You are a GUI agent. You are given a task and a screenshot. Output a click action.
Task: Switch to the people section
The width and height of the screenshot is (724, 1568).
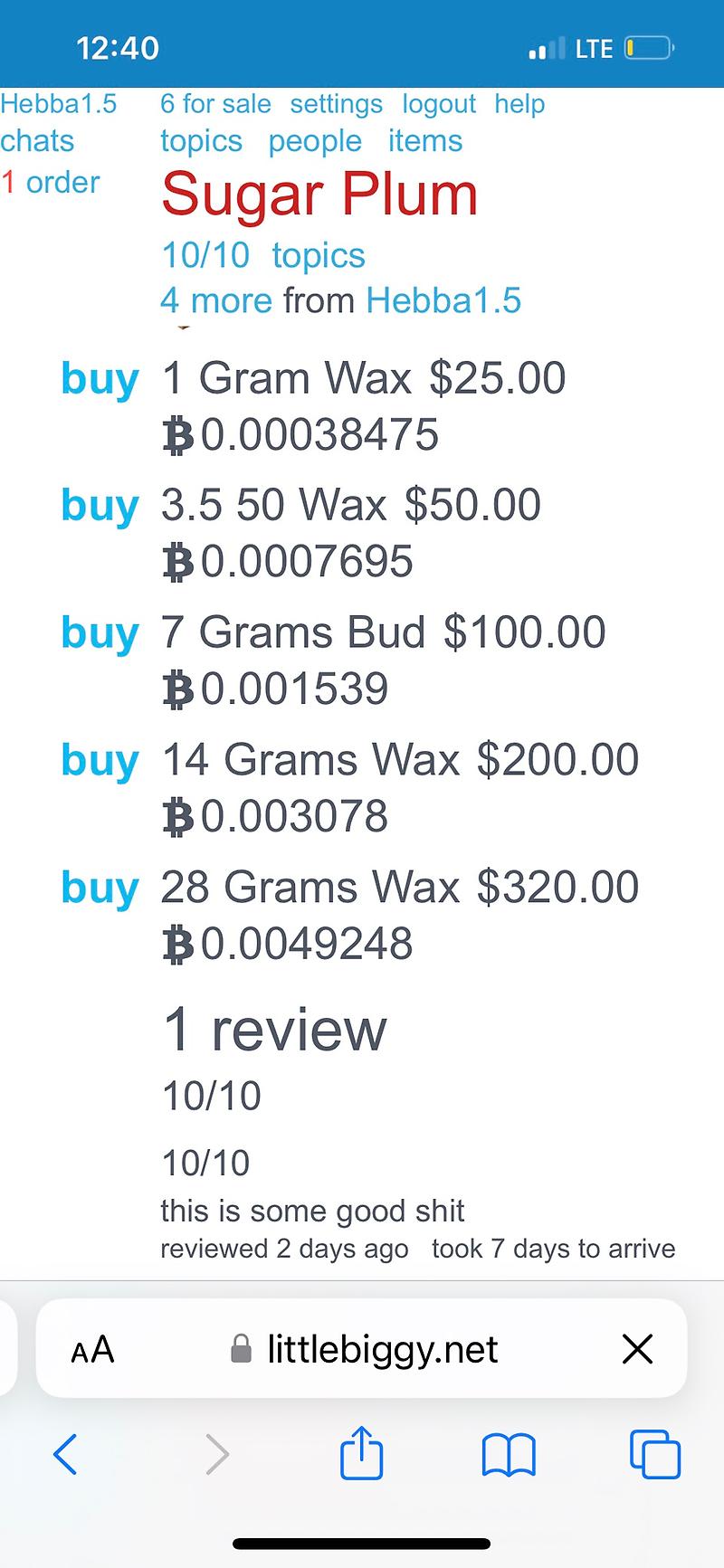(315, 141)
